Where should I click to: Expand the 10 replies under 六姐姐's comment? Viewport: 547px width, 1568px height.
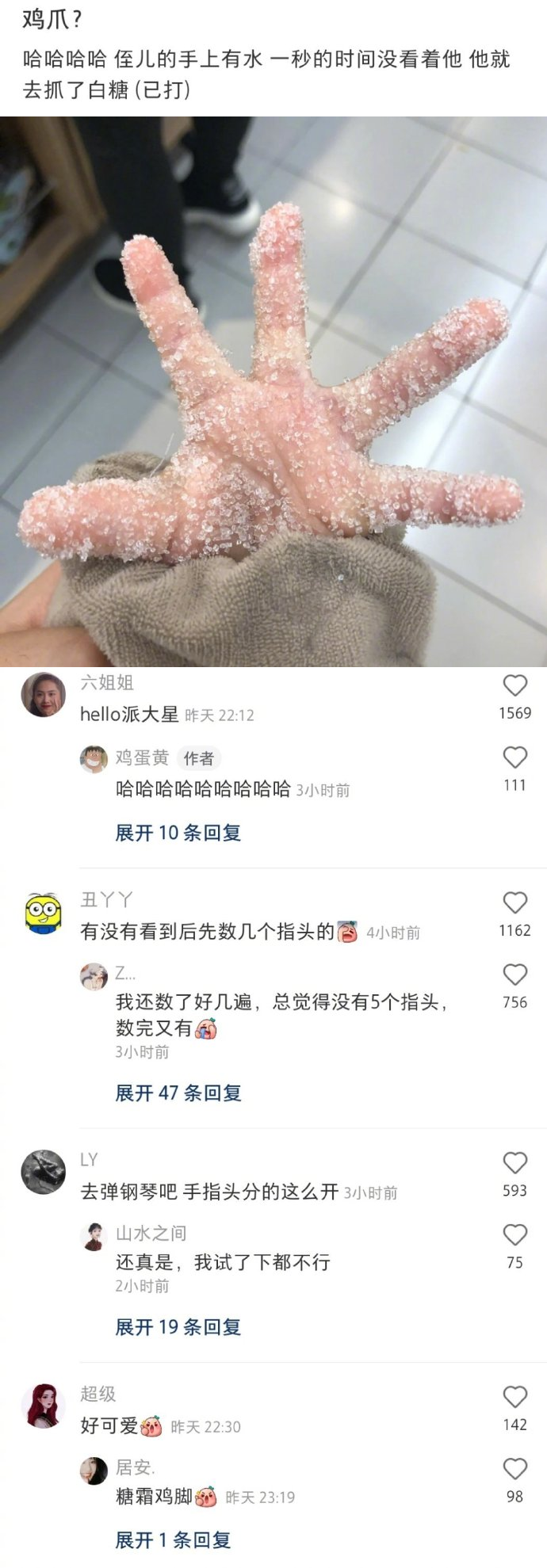178,833
